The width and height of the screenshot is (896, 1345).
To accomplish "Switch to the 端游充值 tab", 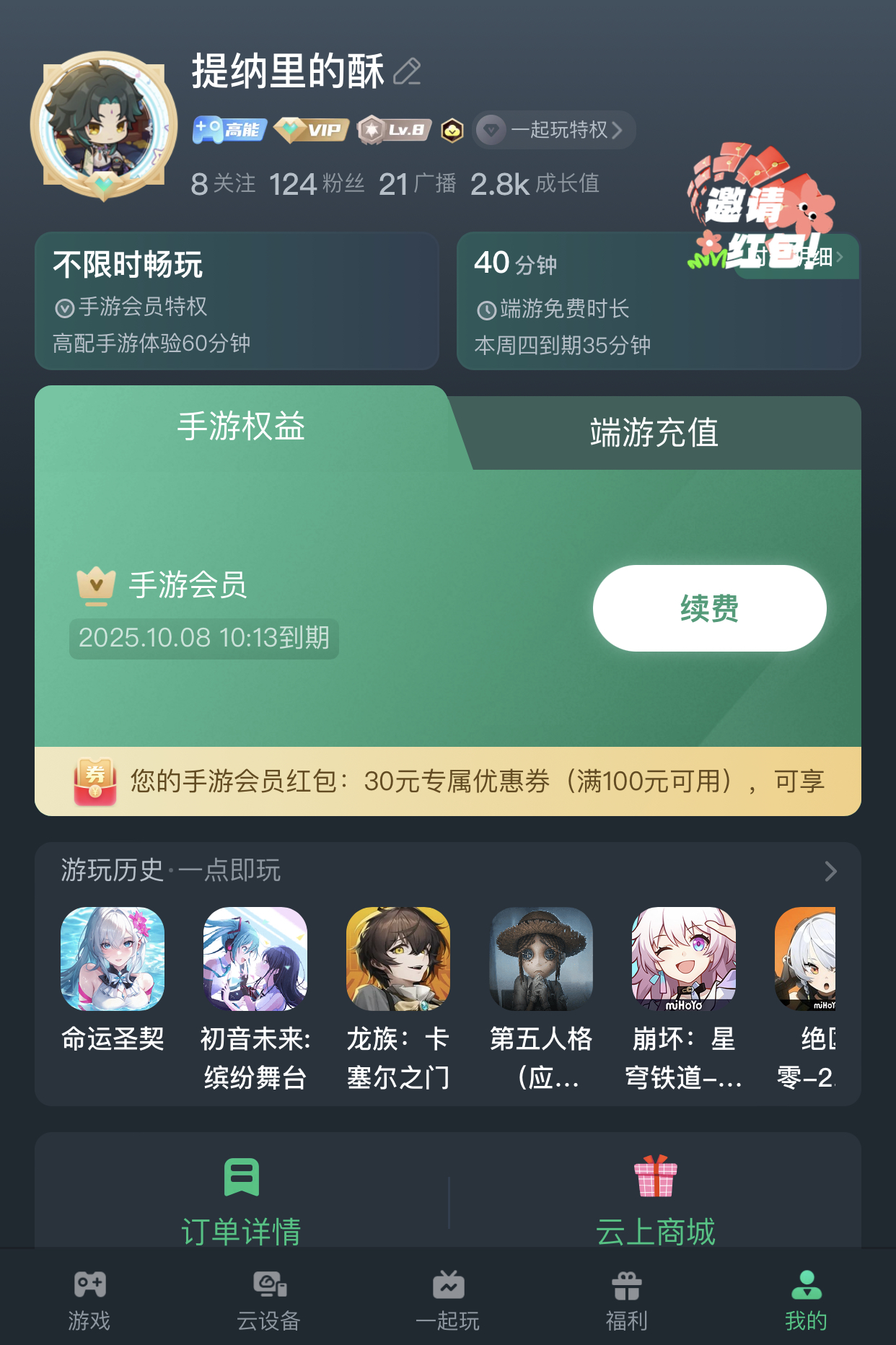I will click(x=654, y=433).
